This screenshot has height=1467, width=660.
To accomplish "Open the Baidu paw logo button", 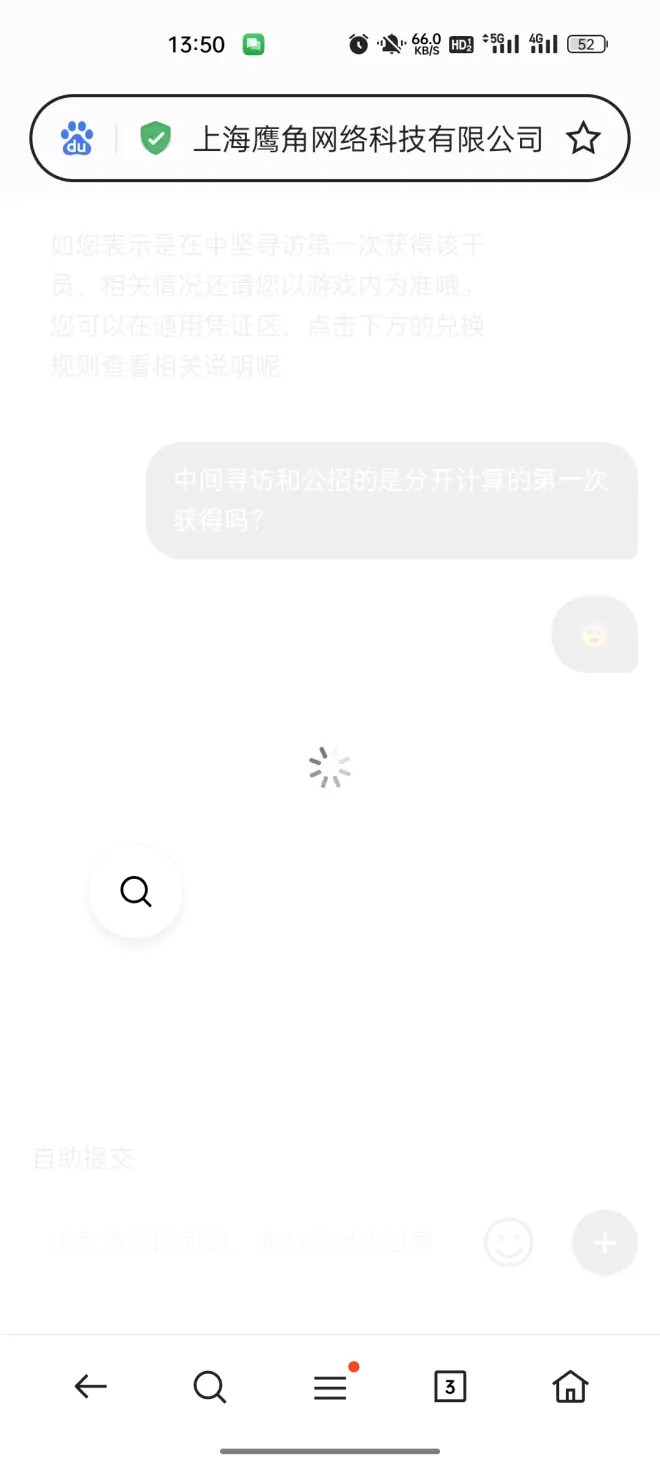I will (x=77, y=139).
